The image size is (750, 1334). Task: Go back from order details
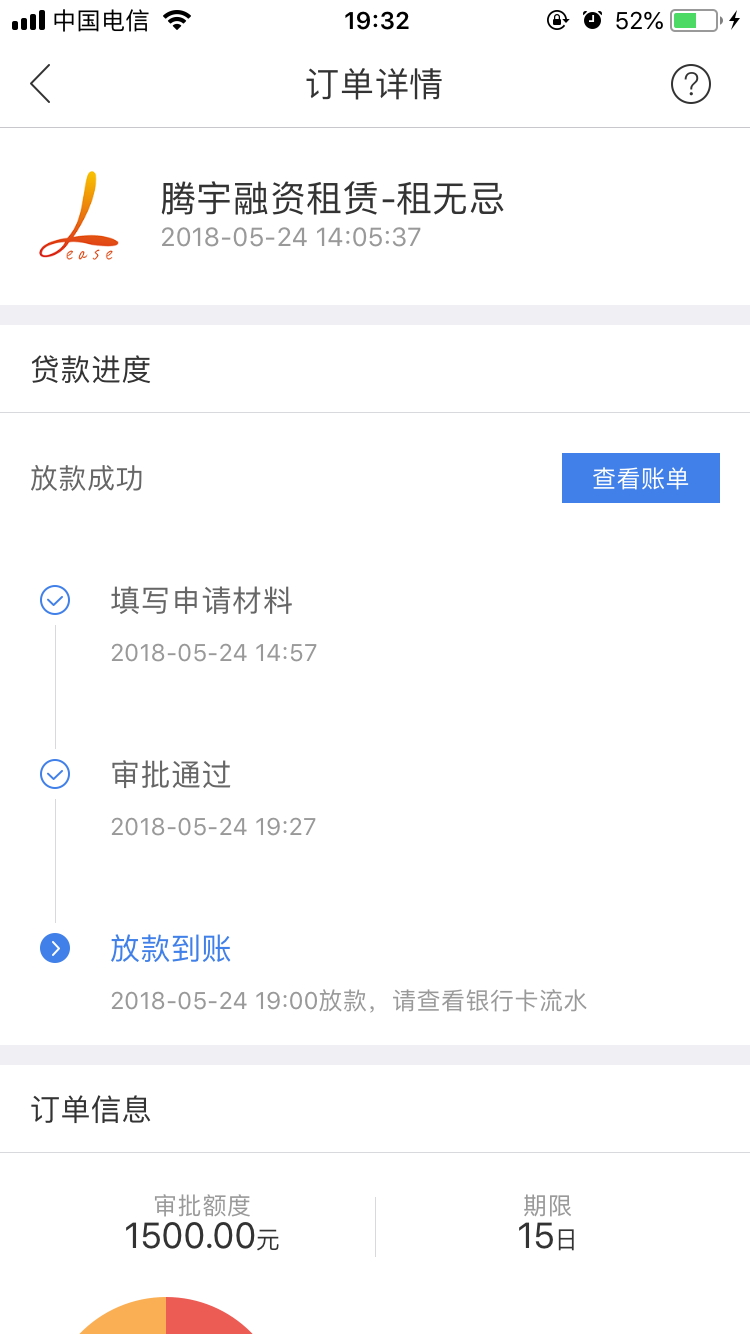[40, 84]
